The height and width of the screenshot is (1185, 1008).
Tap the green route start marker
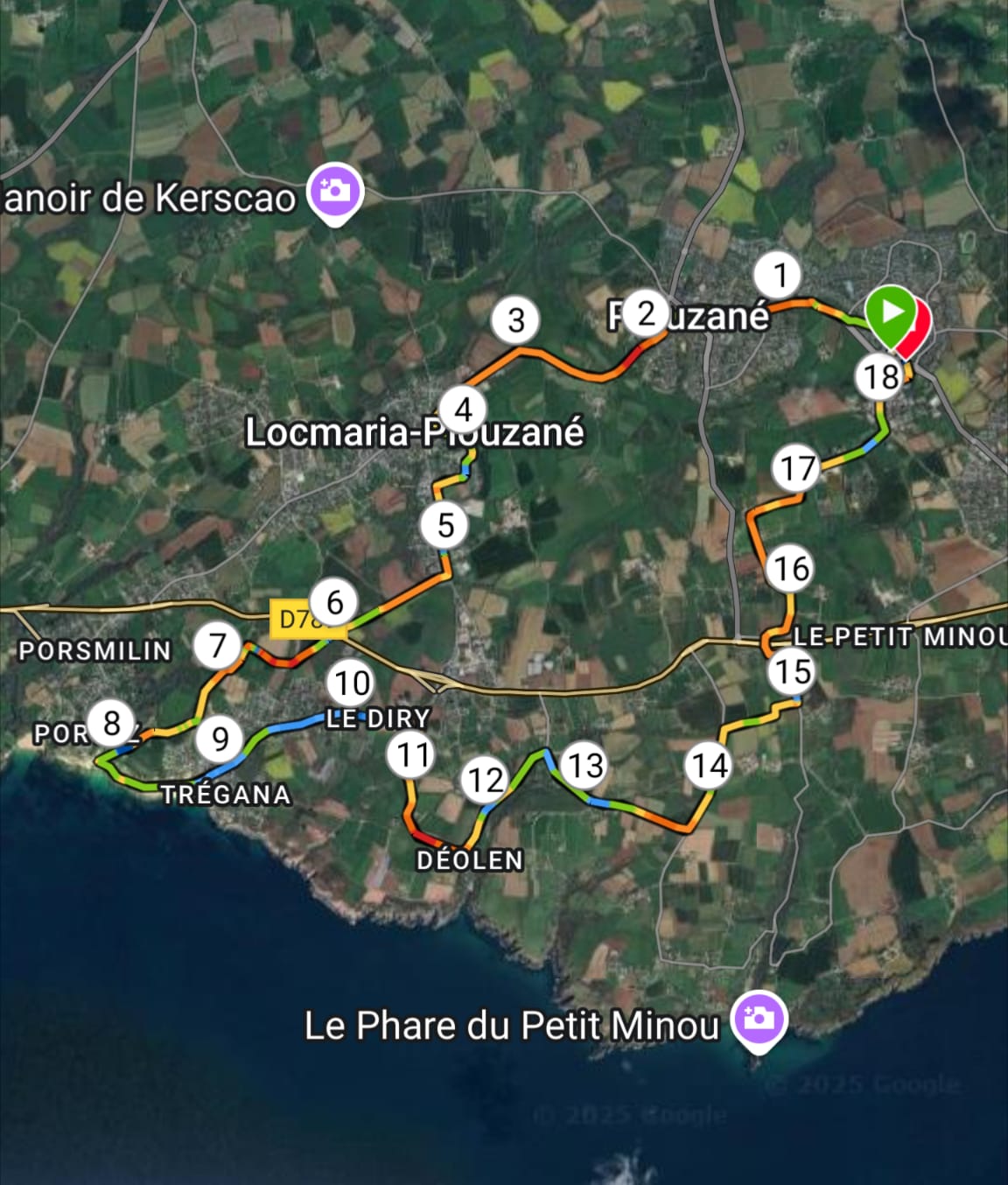[890, 312]
